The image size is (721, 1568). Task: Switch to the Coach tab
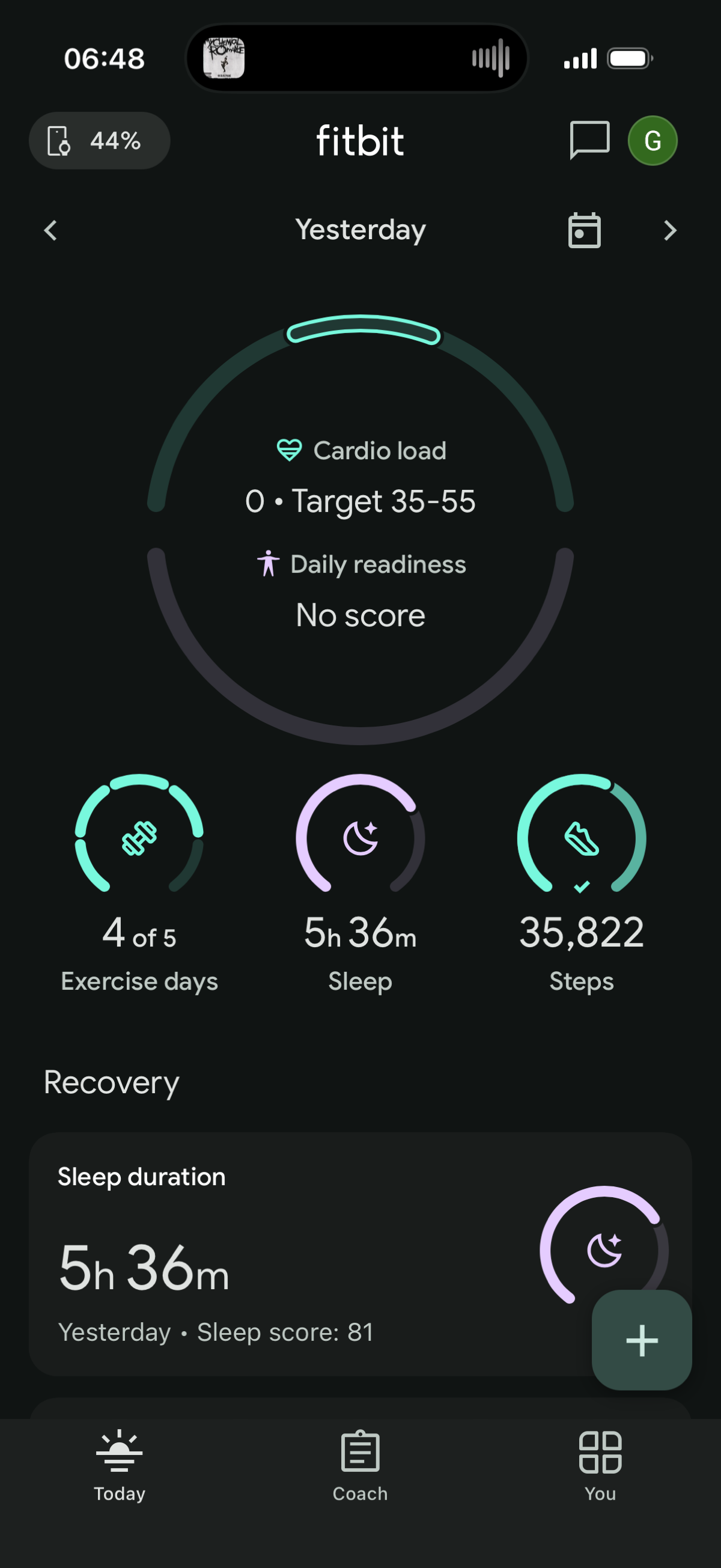pos(360,1466)
